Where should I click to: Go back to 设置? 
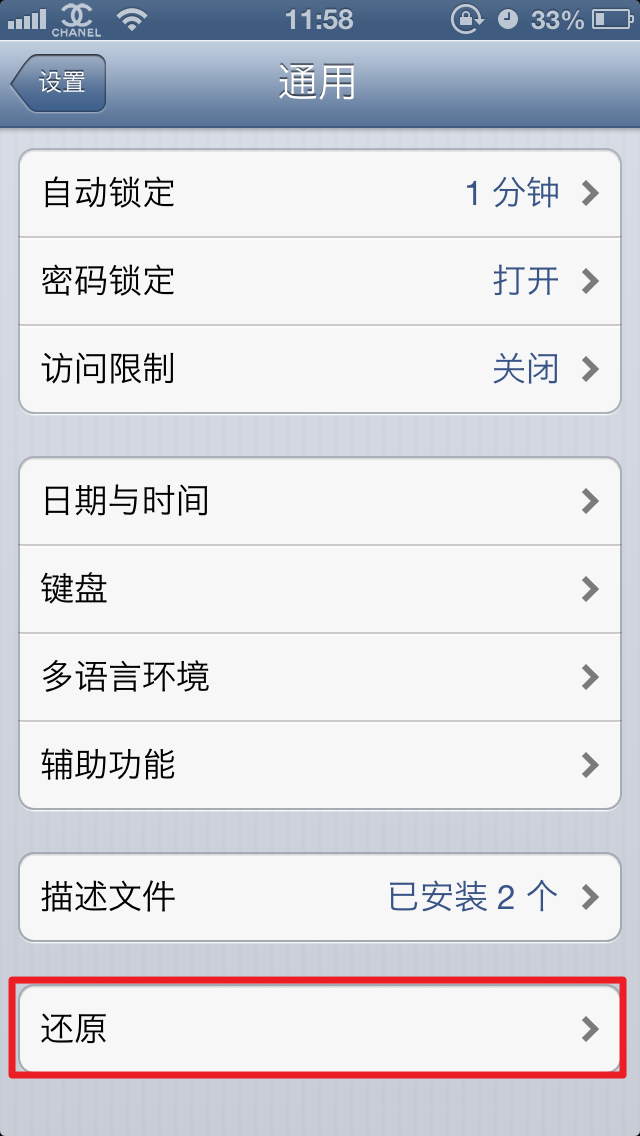tap(59, 83)
